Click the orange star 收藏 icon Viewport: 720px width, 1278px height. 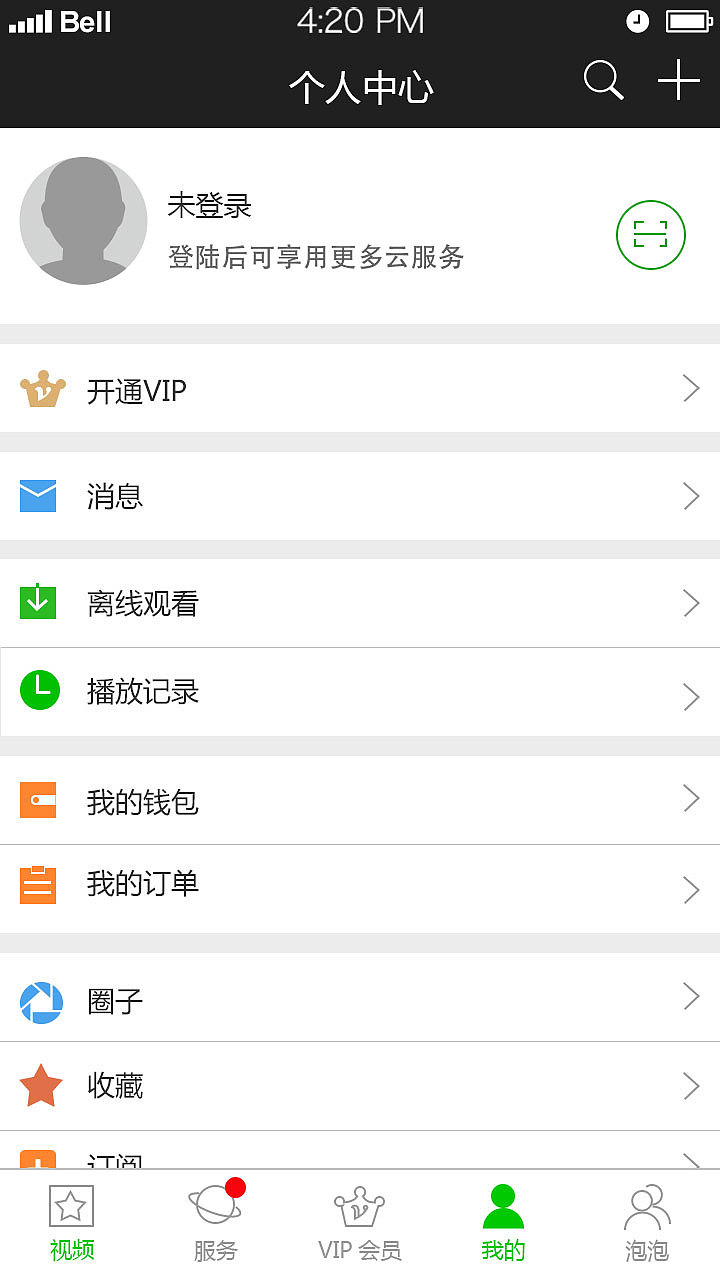pyautogui.click(x=40, y=1085)
